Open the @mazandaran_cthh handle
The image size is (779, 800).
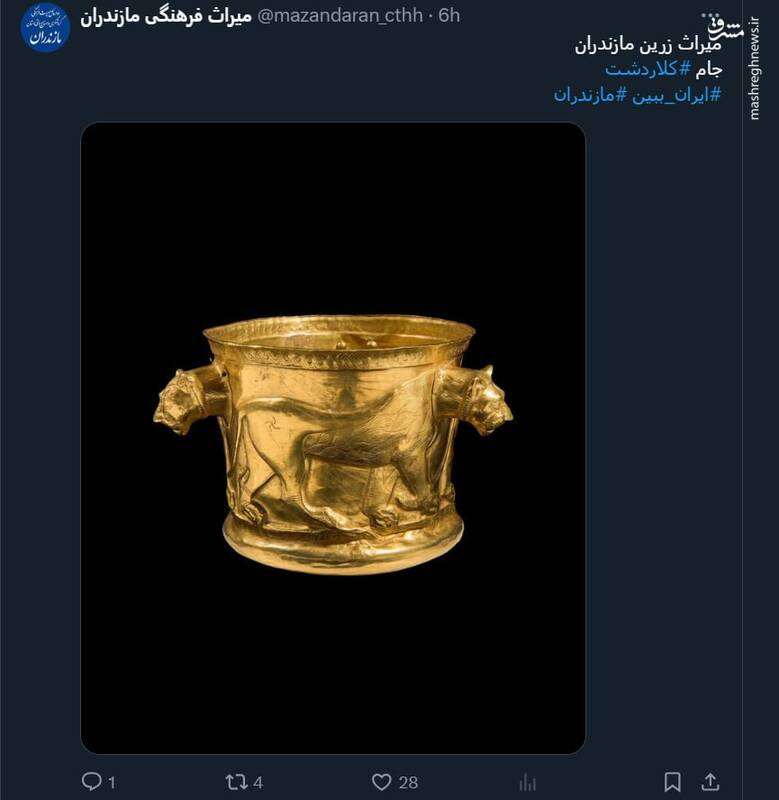[331, 17]
